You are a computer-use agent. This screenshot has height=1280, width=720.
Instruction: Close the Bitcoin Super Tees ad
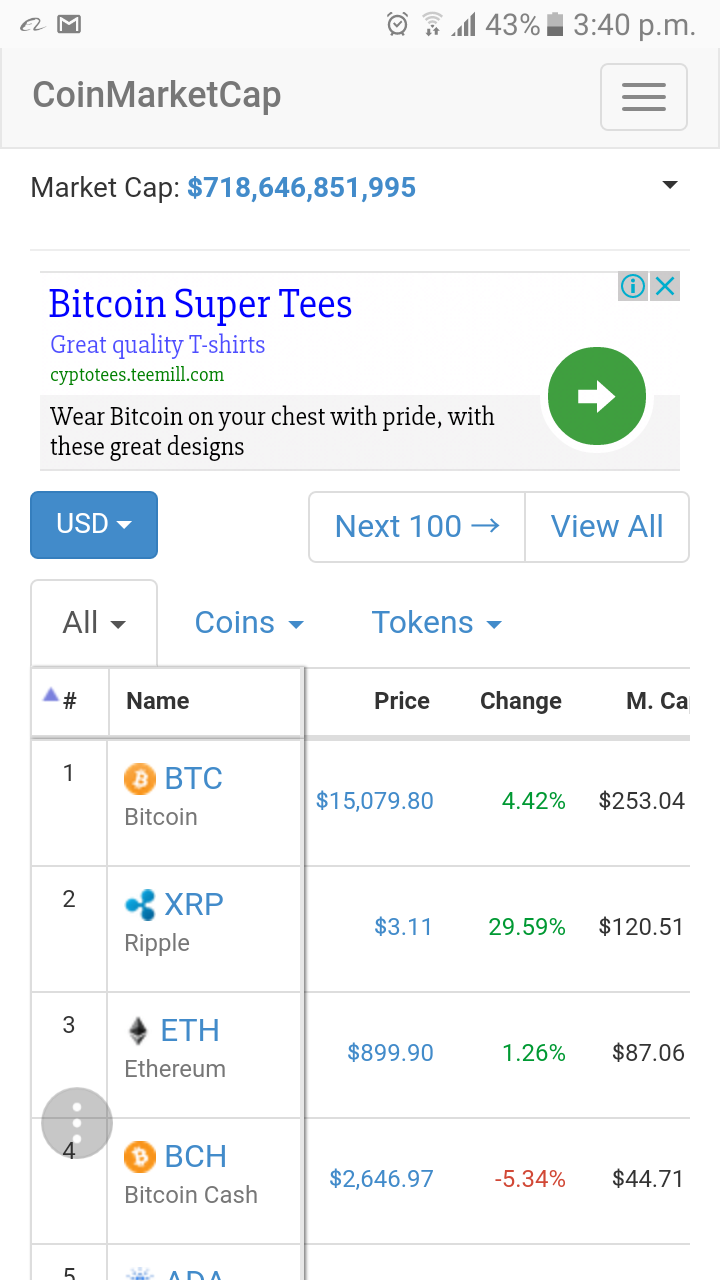tap(665, 287)
